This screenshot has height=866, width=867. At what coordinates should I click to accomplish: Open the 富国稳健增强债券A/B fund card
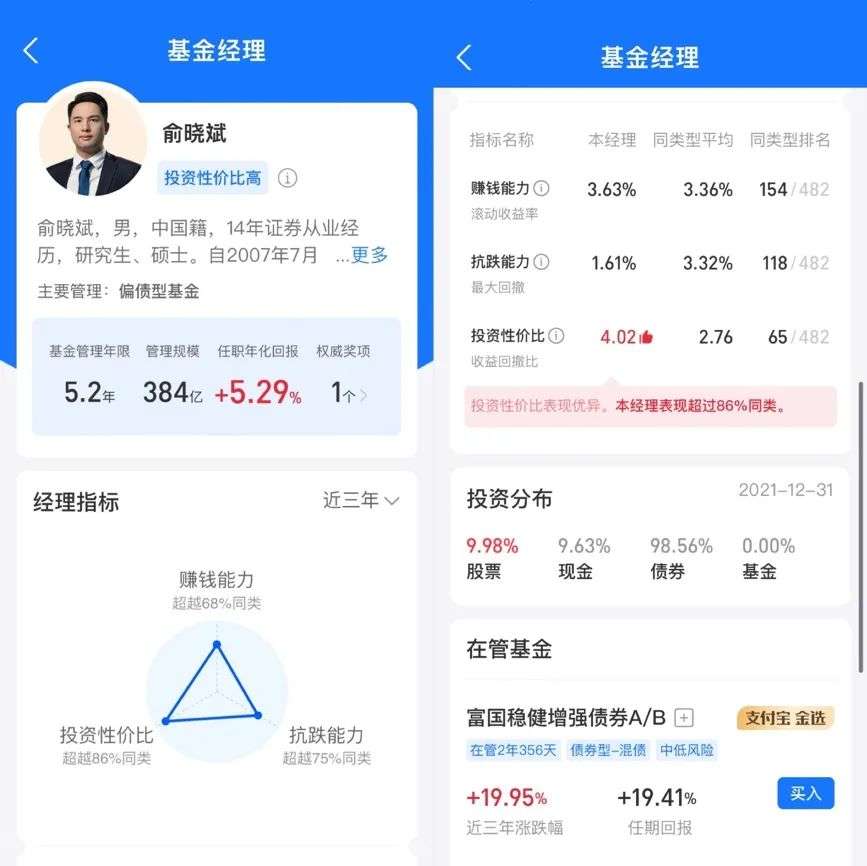pos(566,718)
